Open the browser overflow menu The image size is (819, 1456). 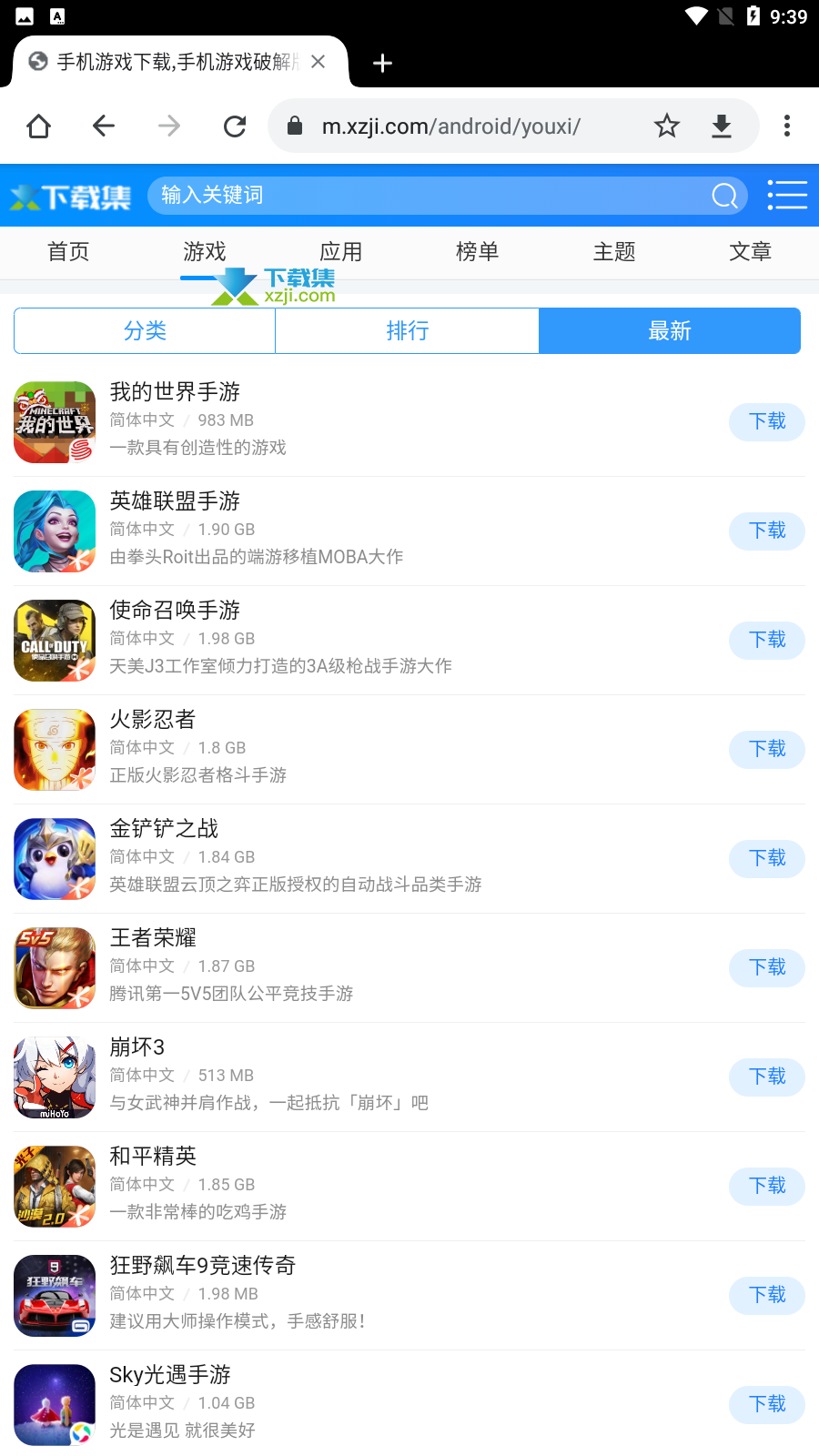pos(786,126)
